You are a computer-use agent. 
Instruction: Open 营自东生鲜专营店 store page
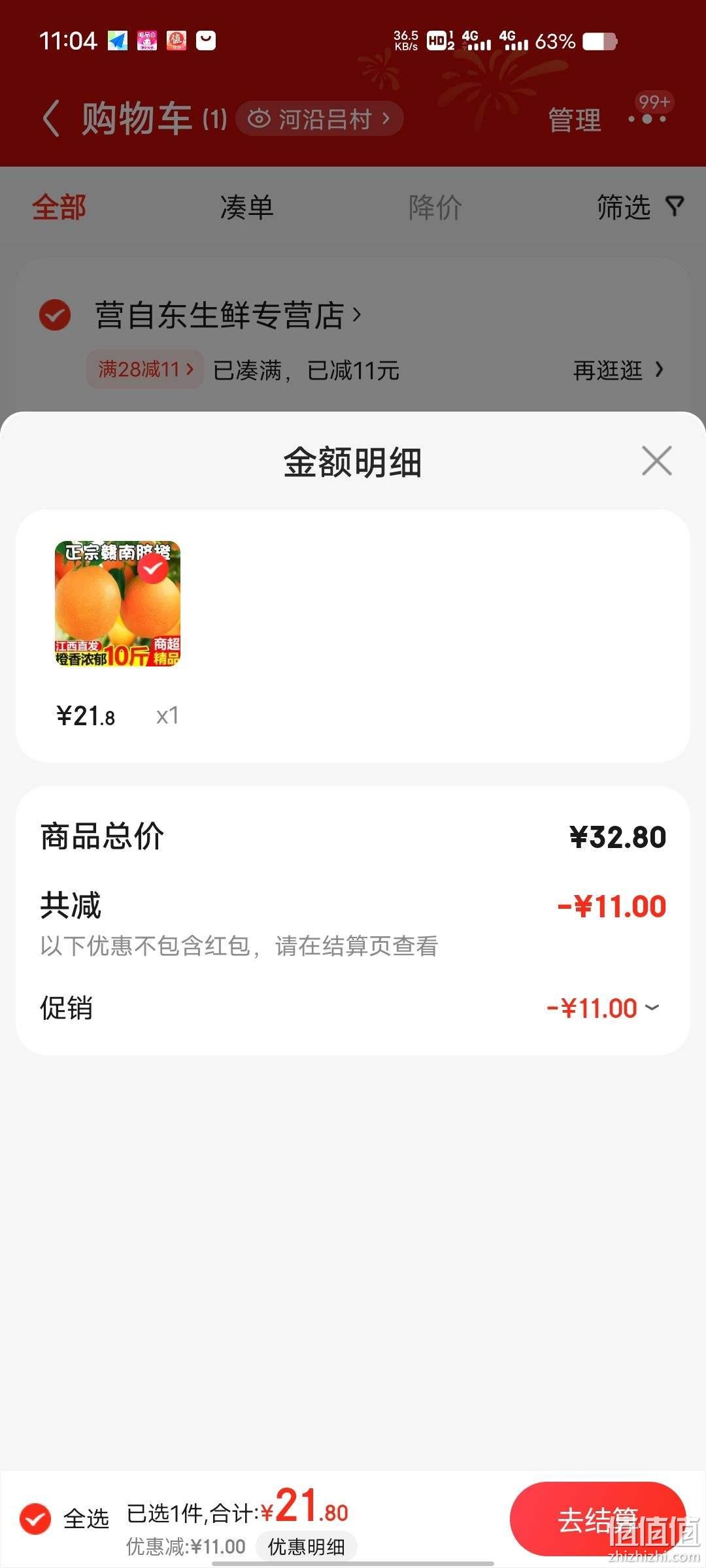point(227,315)
